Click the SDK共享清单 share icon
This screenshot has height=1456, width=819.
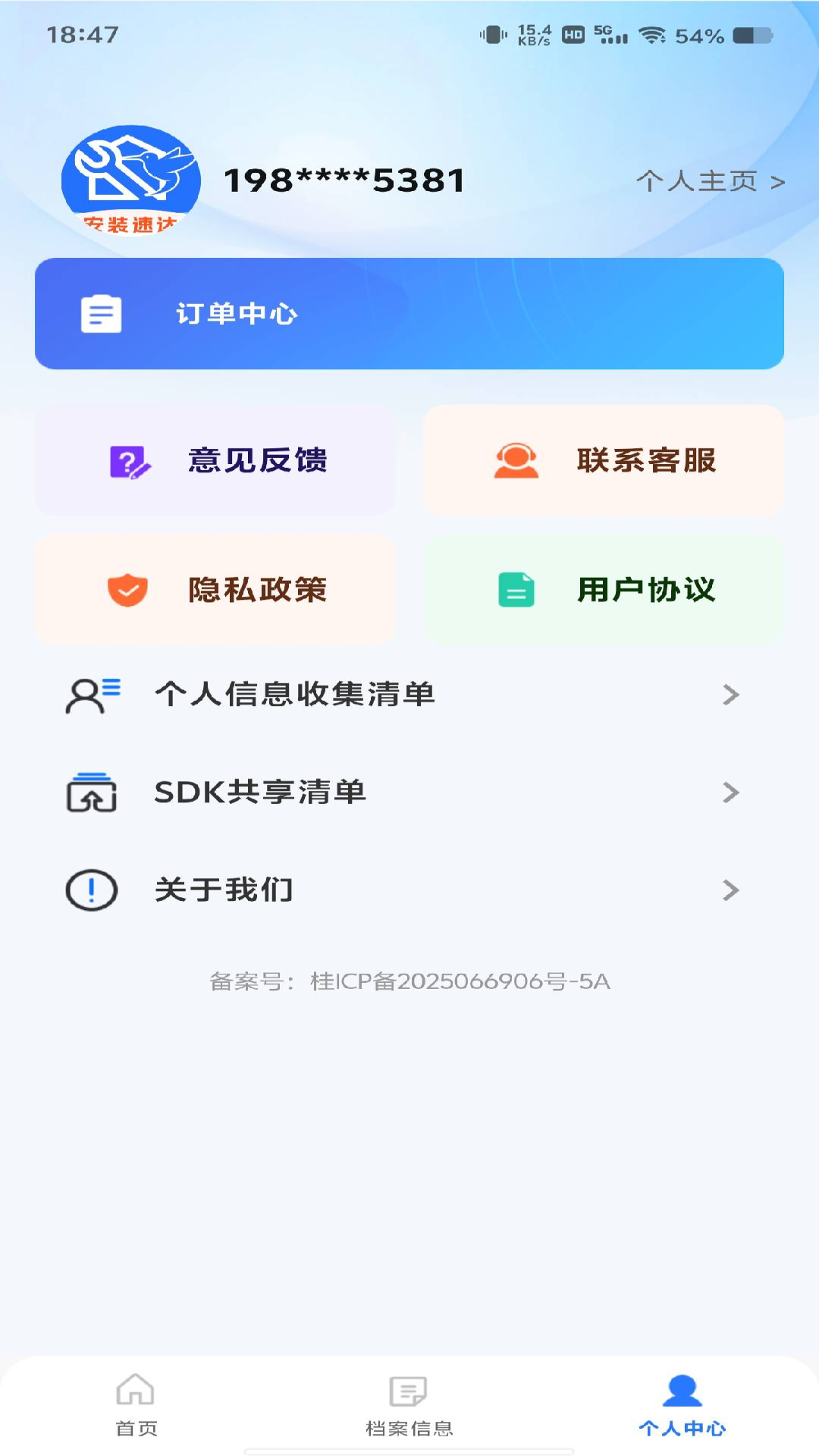(x=91, y=792)
